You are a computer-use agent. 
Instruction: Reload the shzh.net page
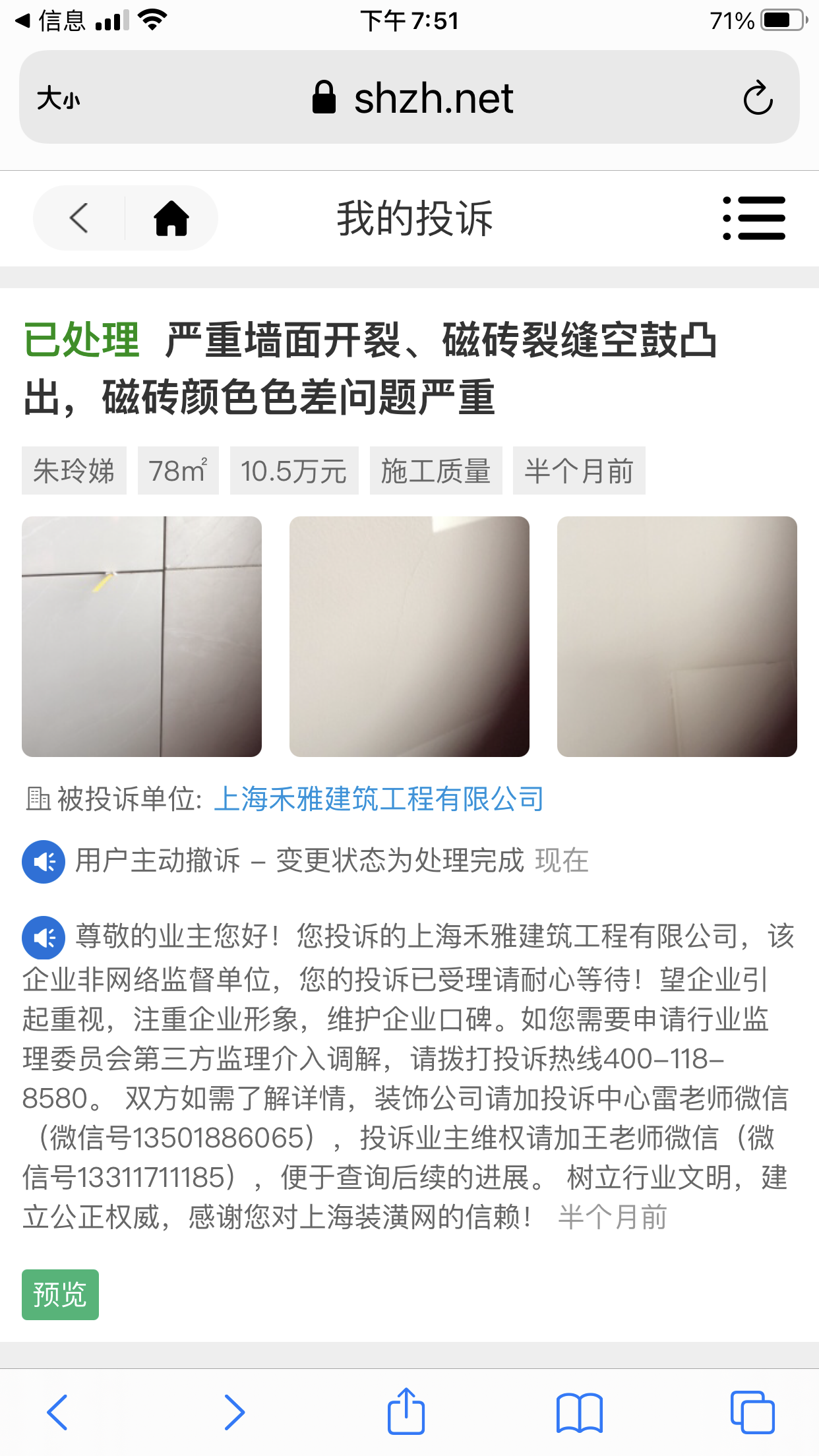(758, 98)
